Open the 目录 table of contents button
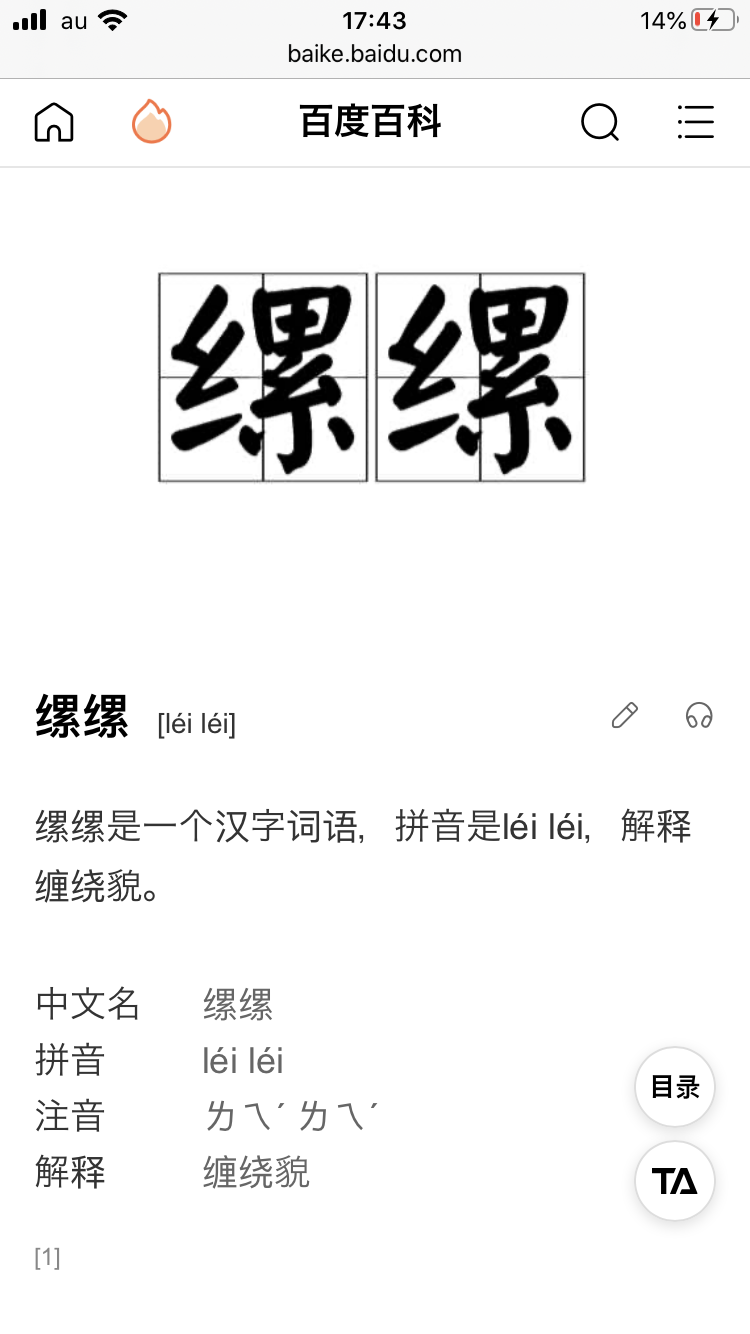This screenshot has height=1334, width=750. coord(675,1087)
